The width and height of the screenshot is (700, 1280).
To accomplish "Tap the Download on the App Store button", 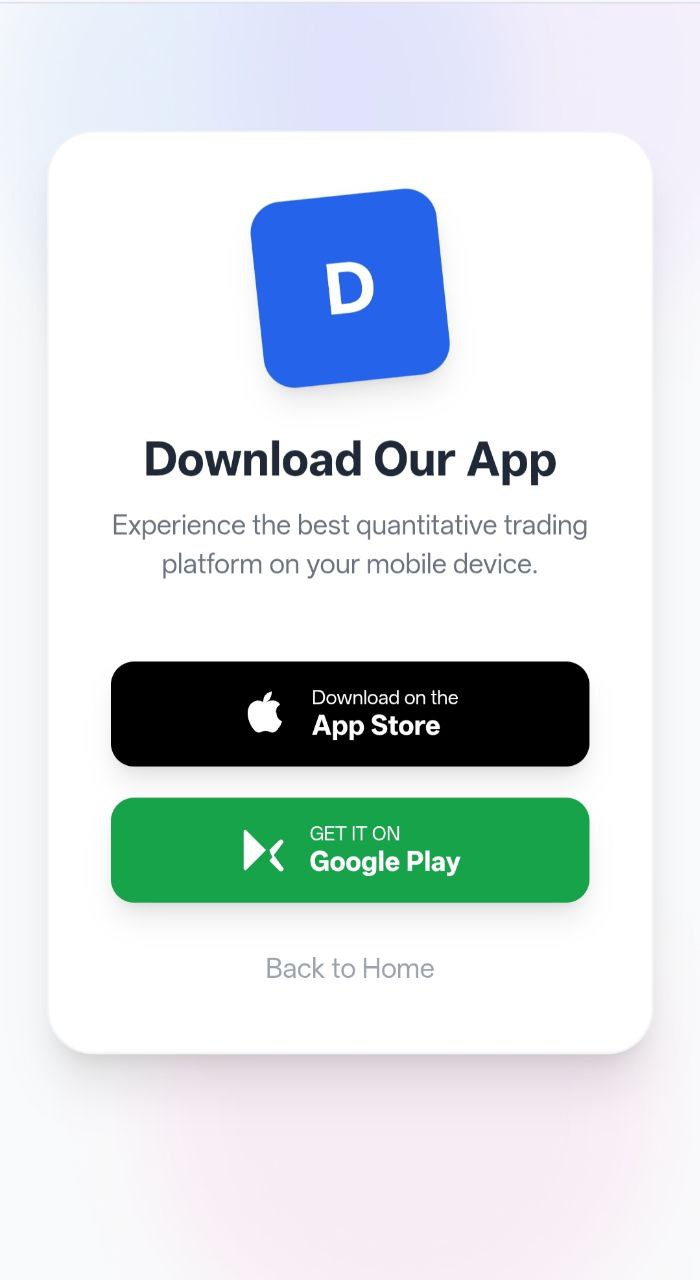I will point(350,713).
